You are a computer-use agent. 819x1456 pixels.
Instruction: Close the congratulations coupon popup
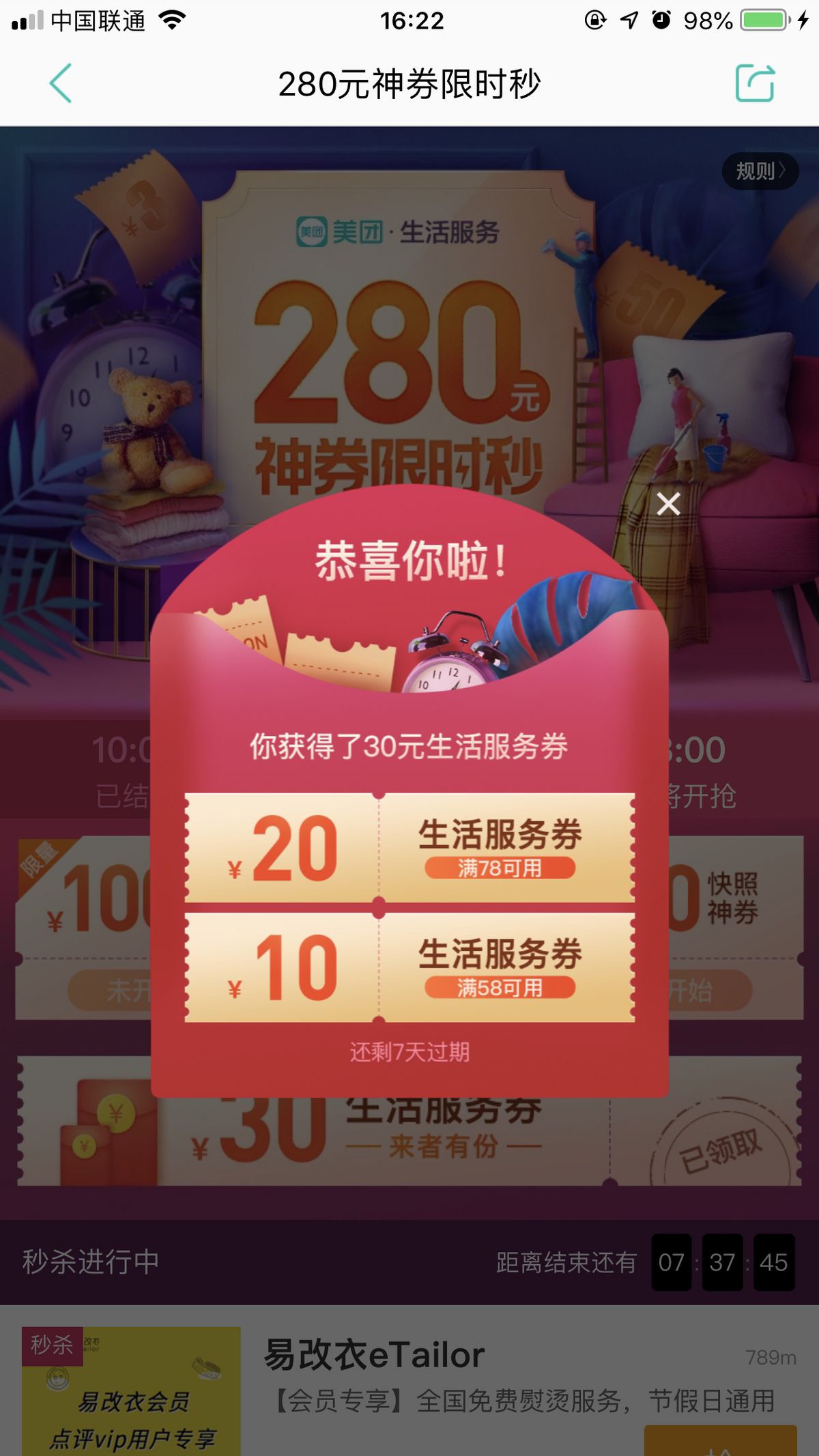[x=668, y=504]
